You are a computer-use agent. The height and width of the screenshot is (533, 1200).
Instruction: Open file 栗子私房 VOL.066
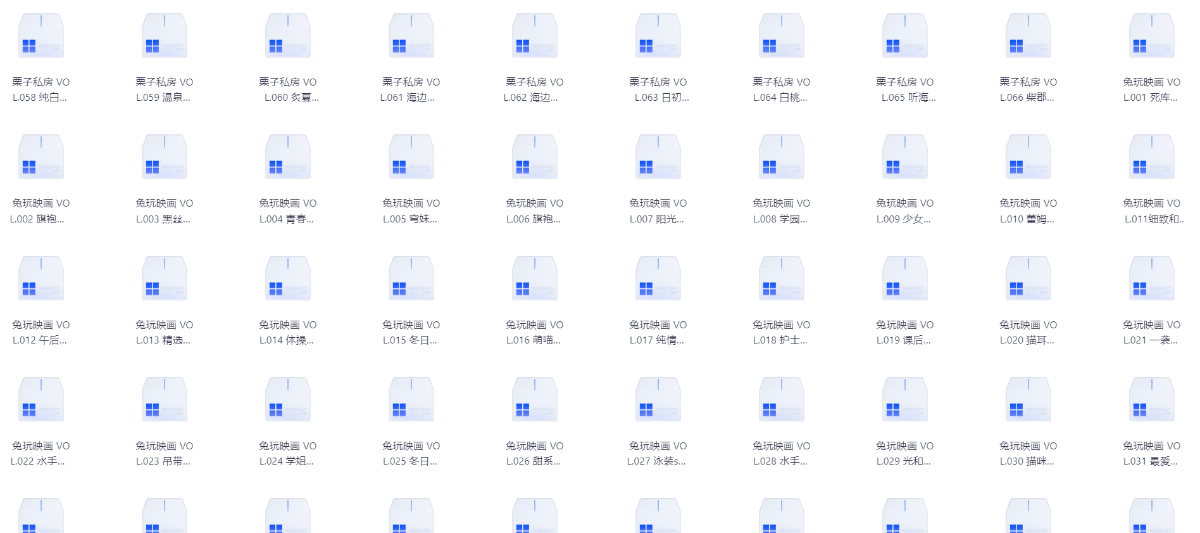pos(1028,36)
